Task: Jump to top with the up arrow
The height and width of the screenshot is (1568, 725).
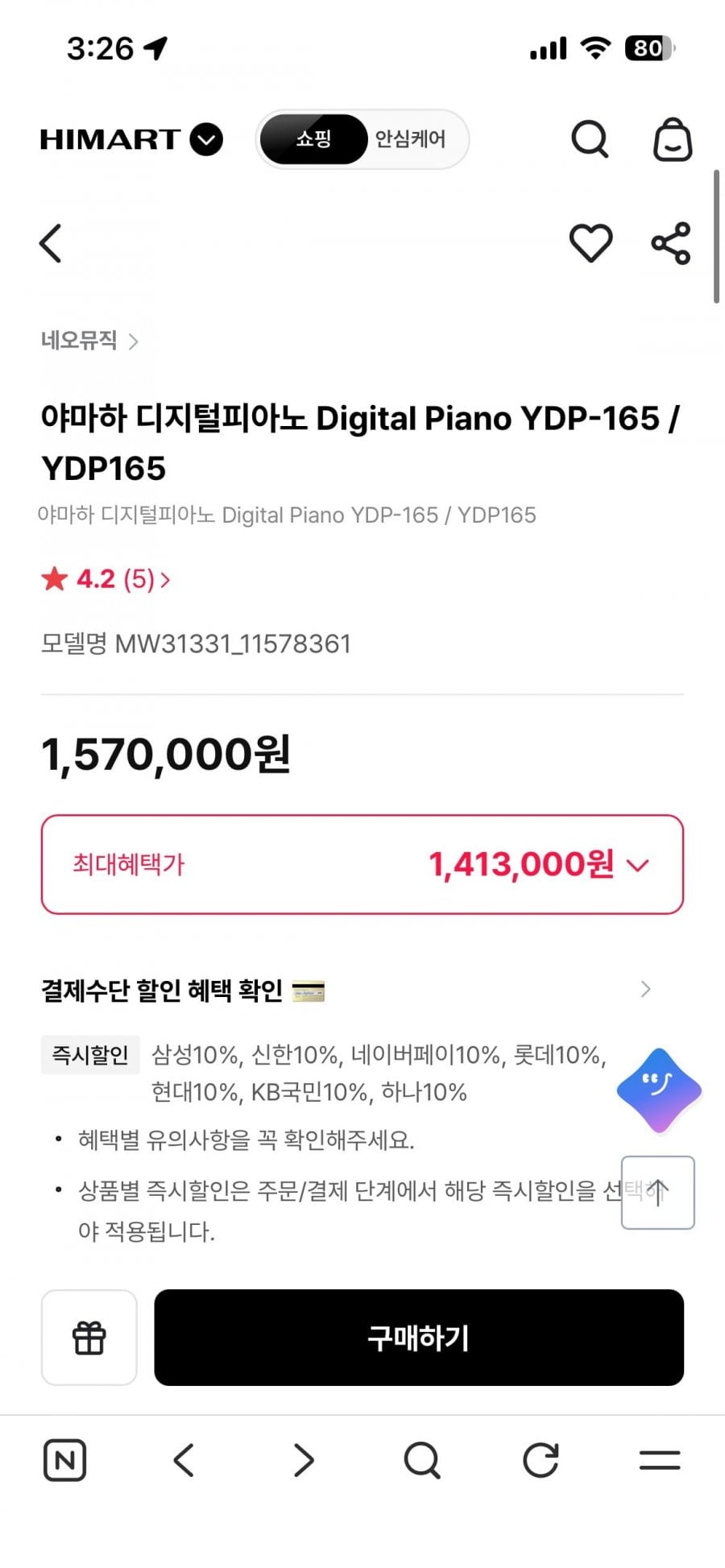Action: pyautogui.click(x=657, y=1192)
